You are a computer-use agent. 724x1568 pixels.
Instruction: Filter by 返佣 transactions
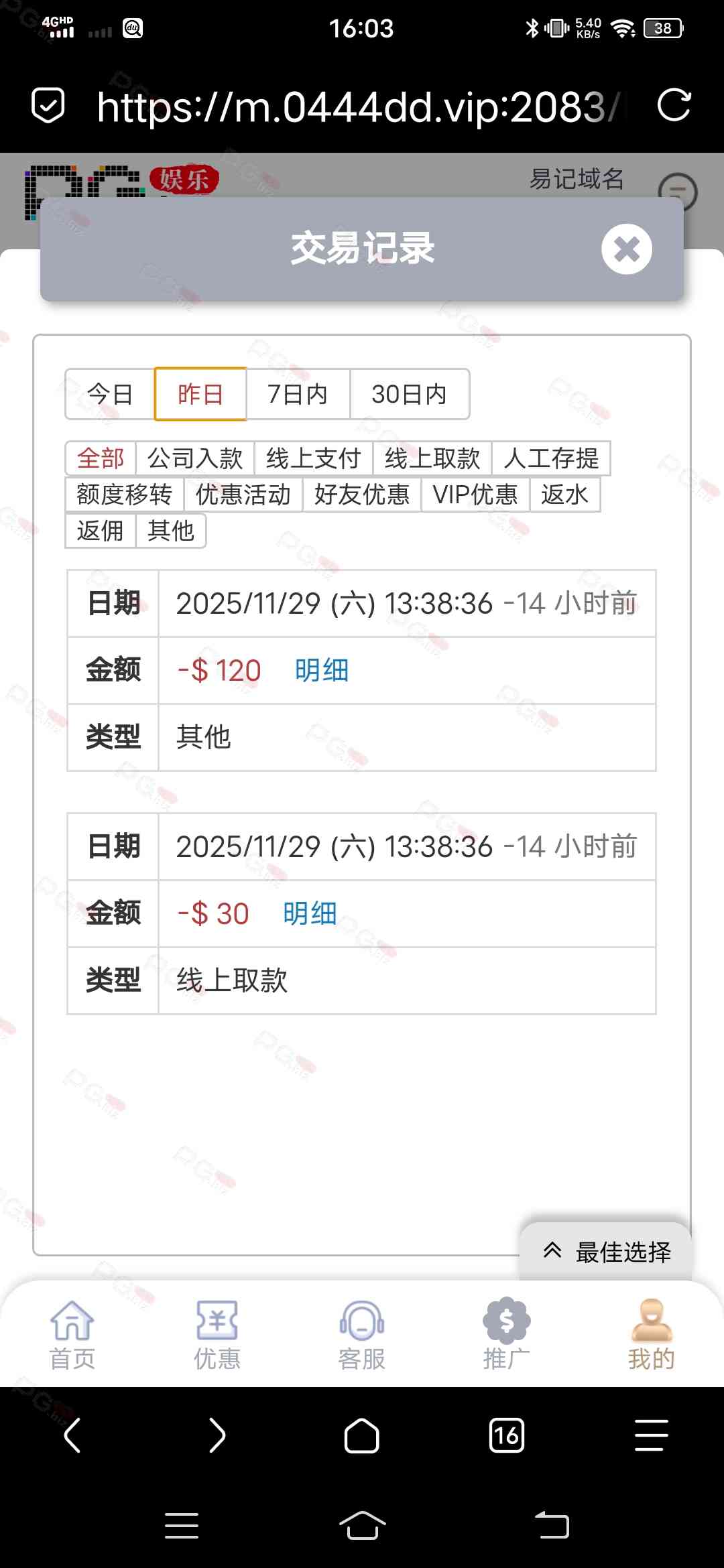tap(101, 531)
